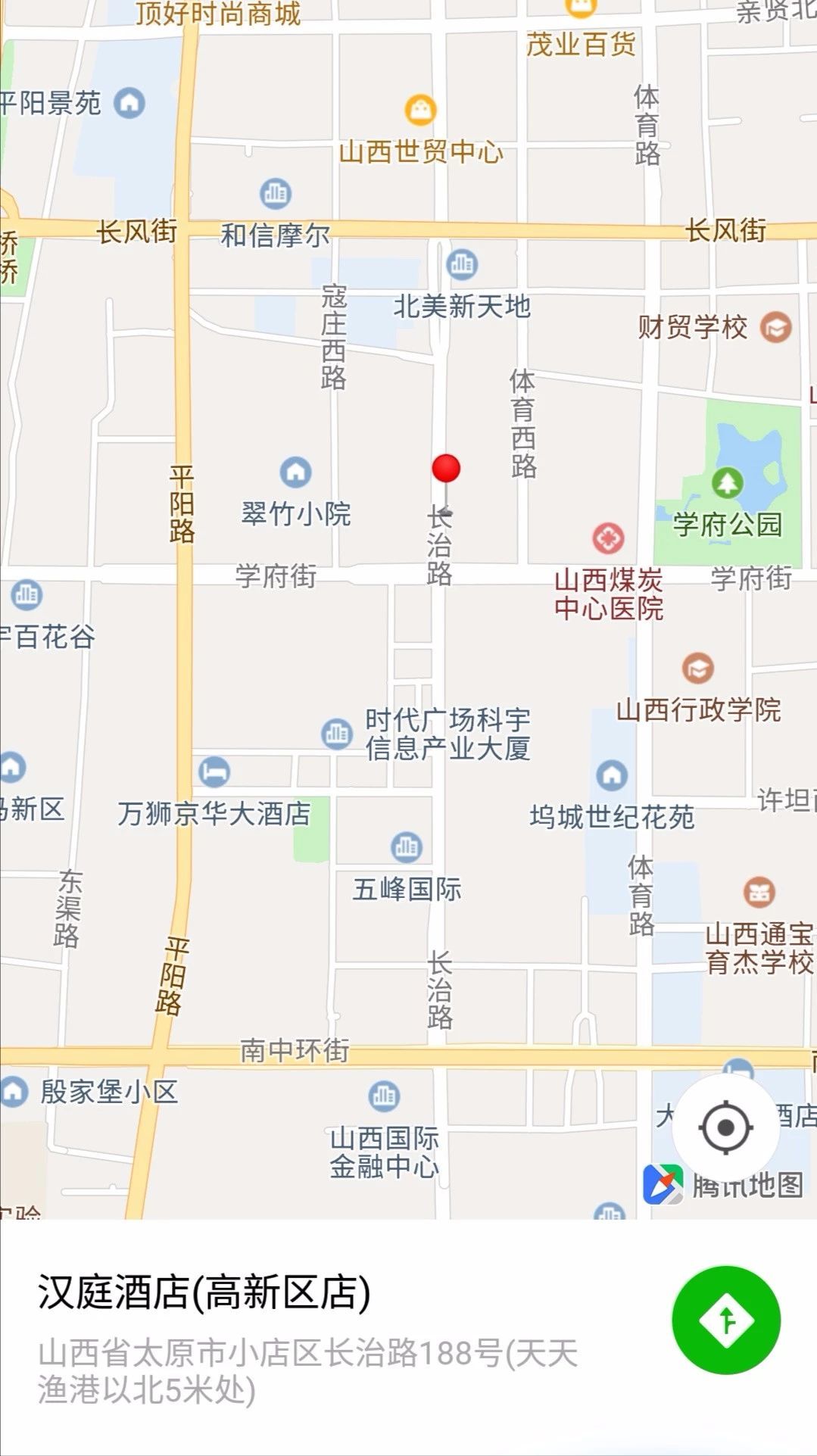Recenter map on my current location
The width and height of the screenshot is (817, 1456).
tap(725, 1127)
